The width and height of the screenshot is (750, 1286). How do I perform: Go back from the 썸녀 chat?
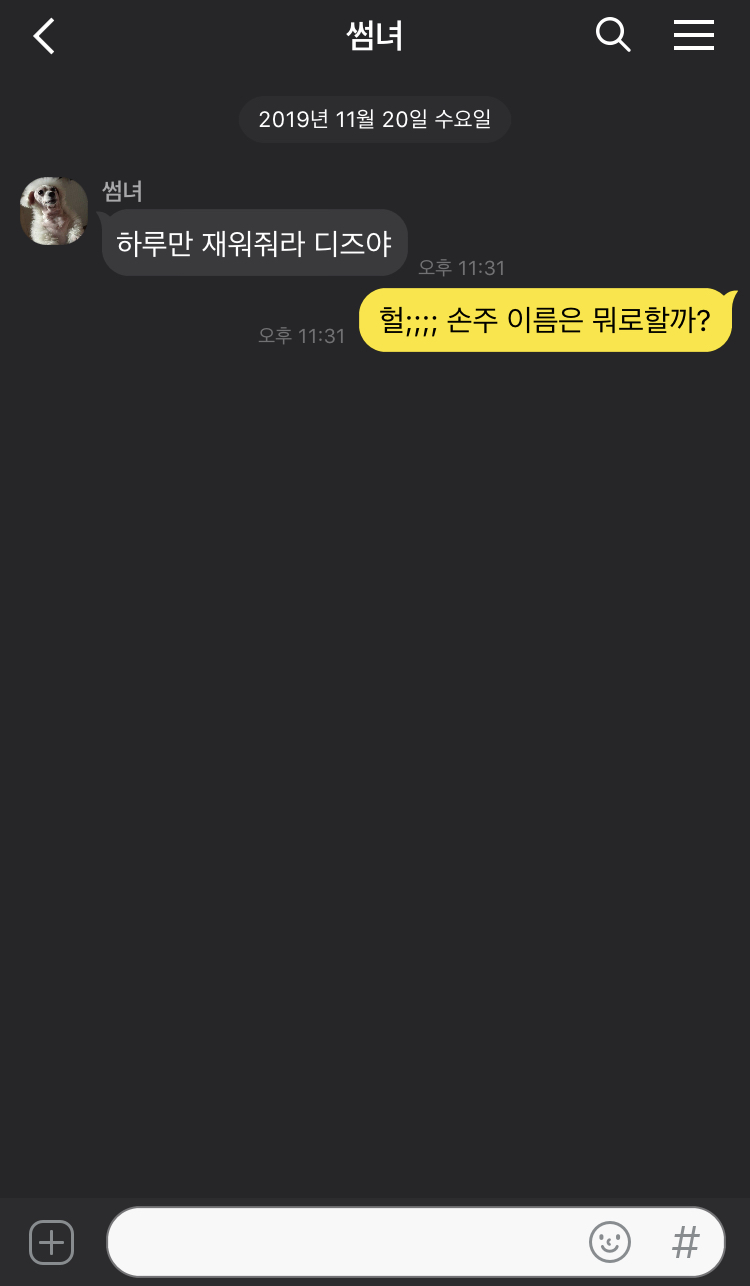tap(44, 36)
